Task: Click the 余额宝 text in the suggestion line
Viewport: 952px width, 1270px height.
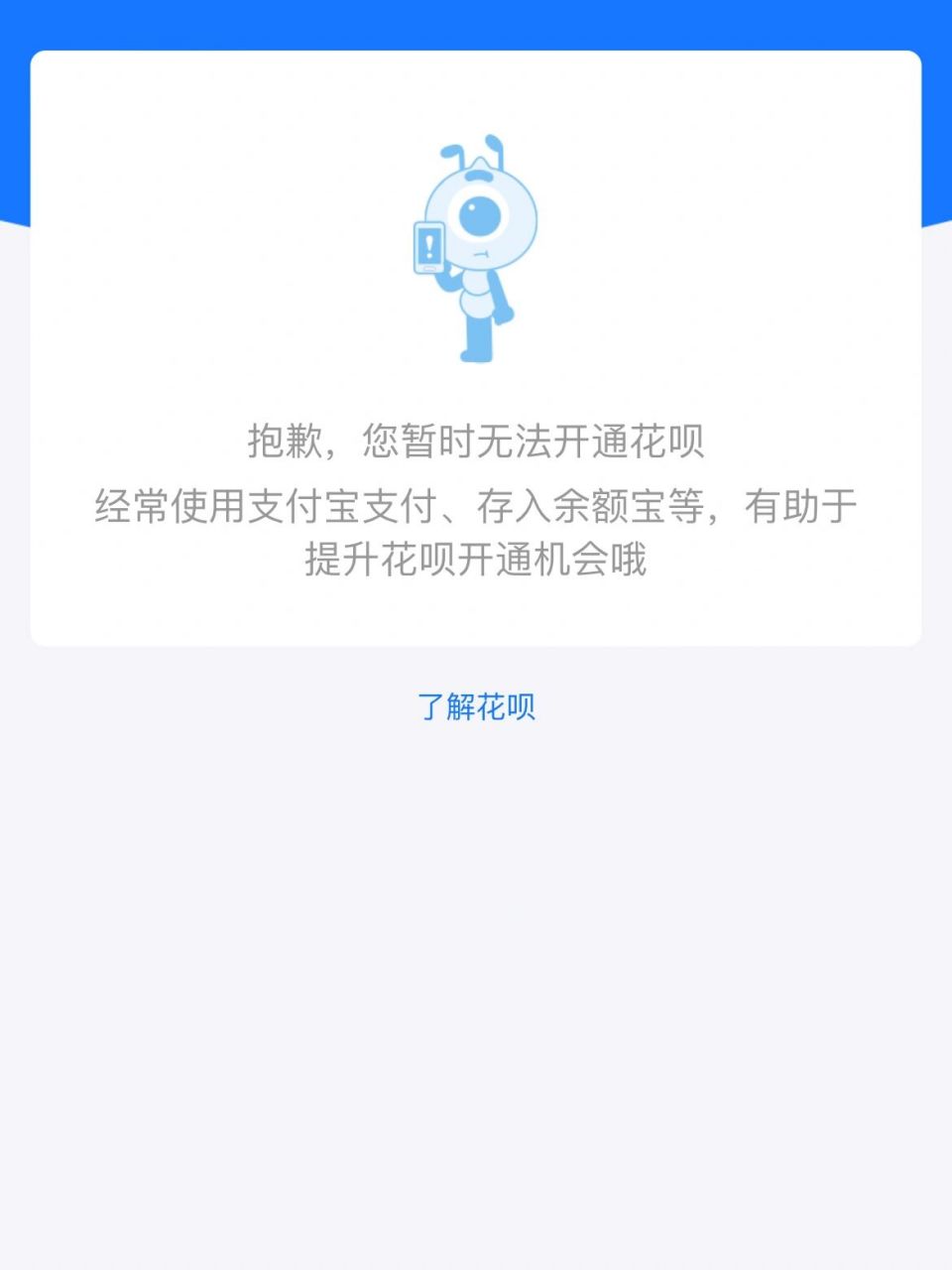Action: (615, 506)
